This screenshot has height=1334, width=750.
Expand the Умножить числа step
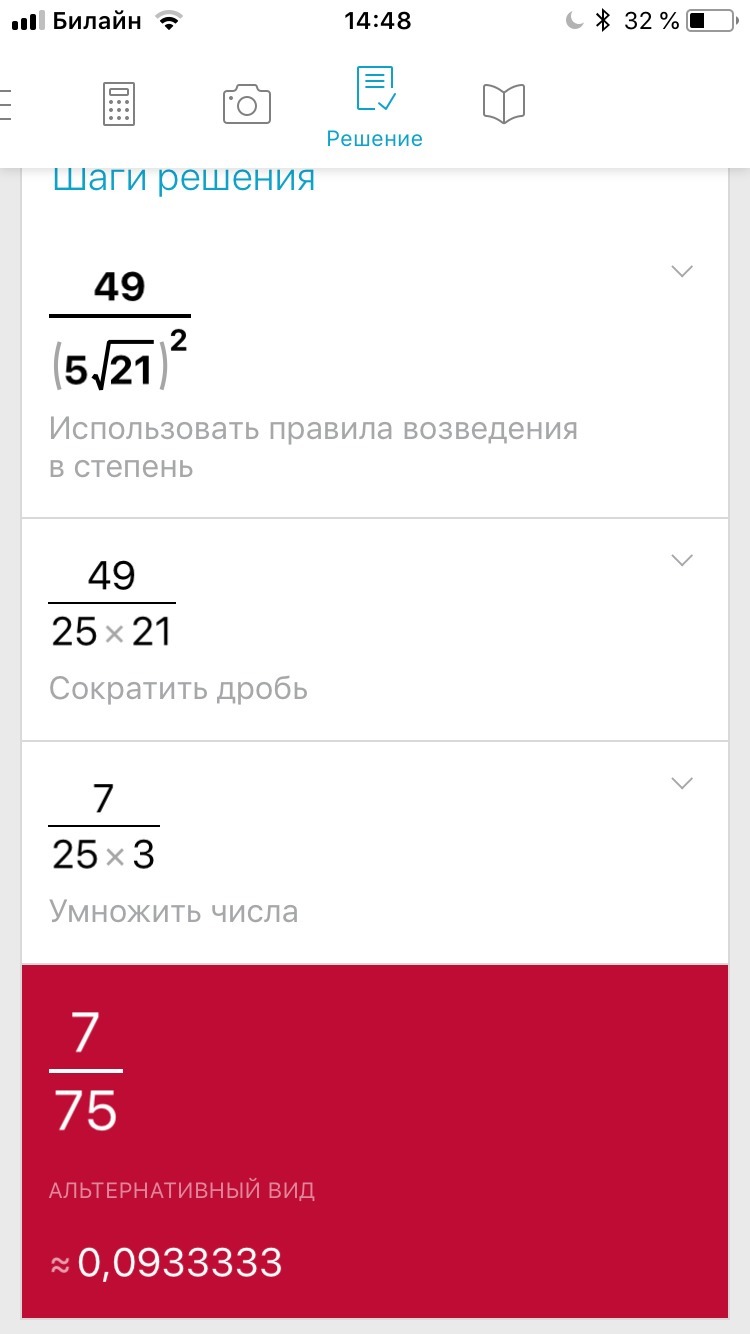tap(682, 783)
